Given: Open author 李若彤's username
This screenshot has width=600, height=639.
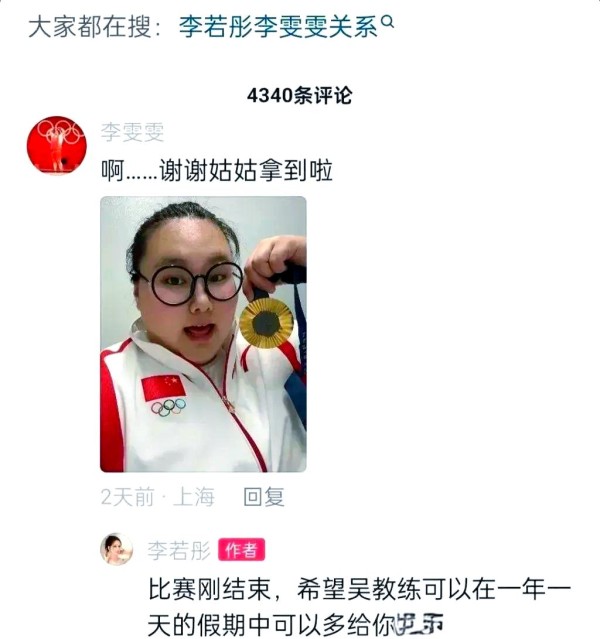Looking at the screenshot, I should pos(180,550).
